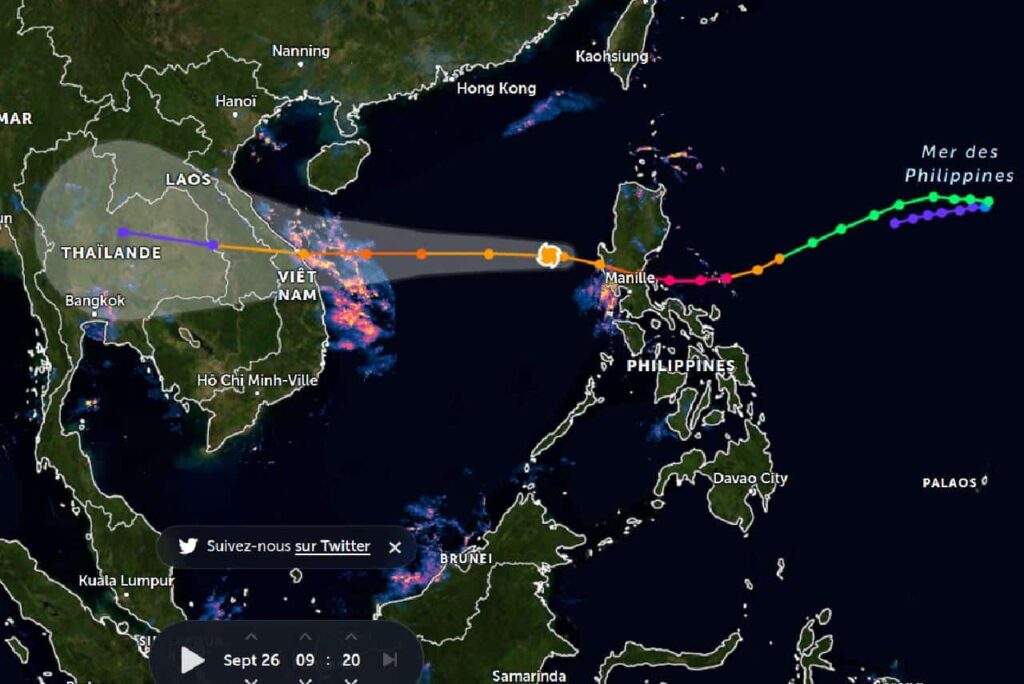Decrease the minutes below 20

pyautogui.click(x=351, y=680)
